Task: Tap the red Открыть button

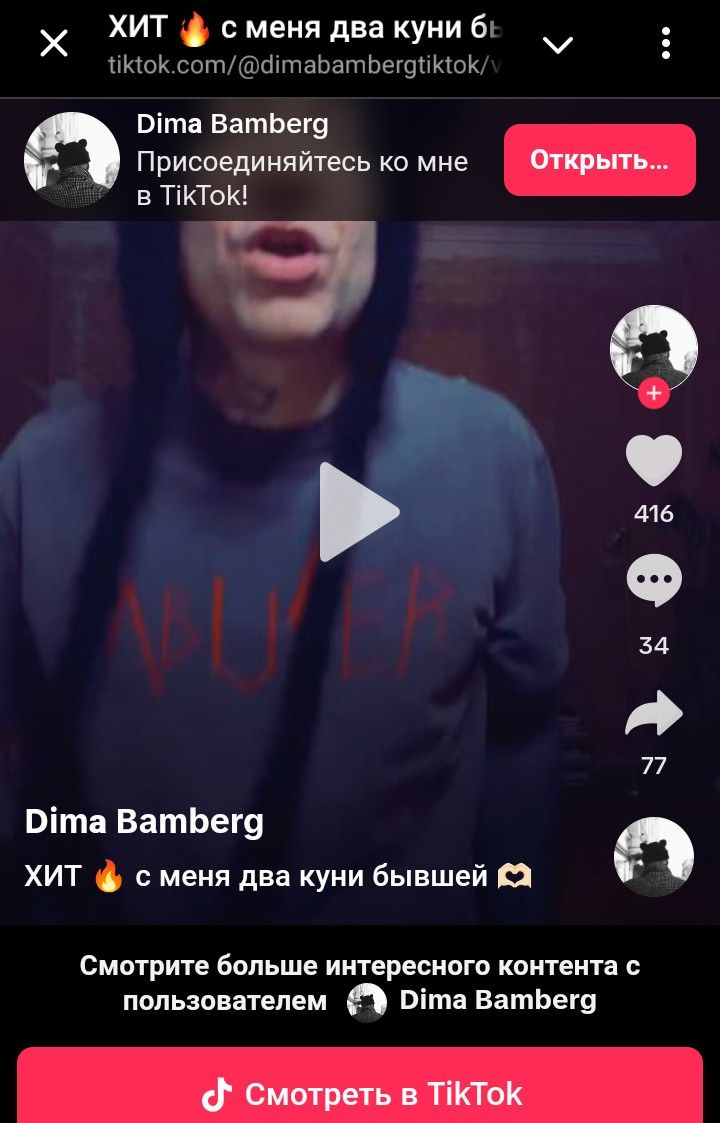Action: (599, 160)
